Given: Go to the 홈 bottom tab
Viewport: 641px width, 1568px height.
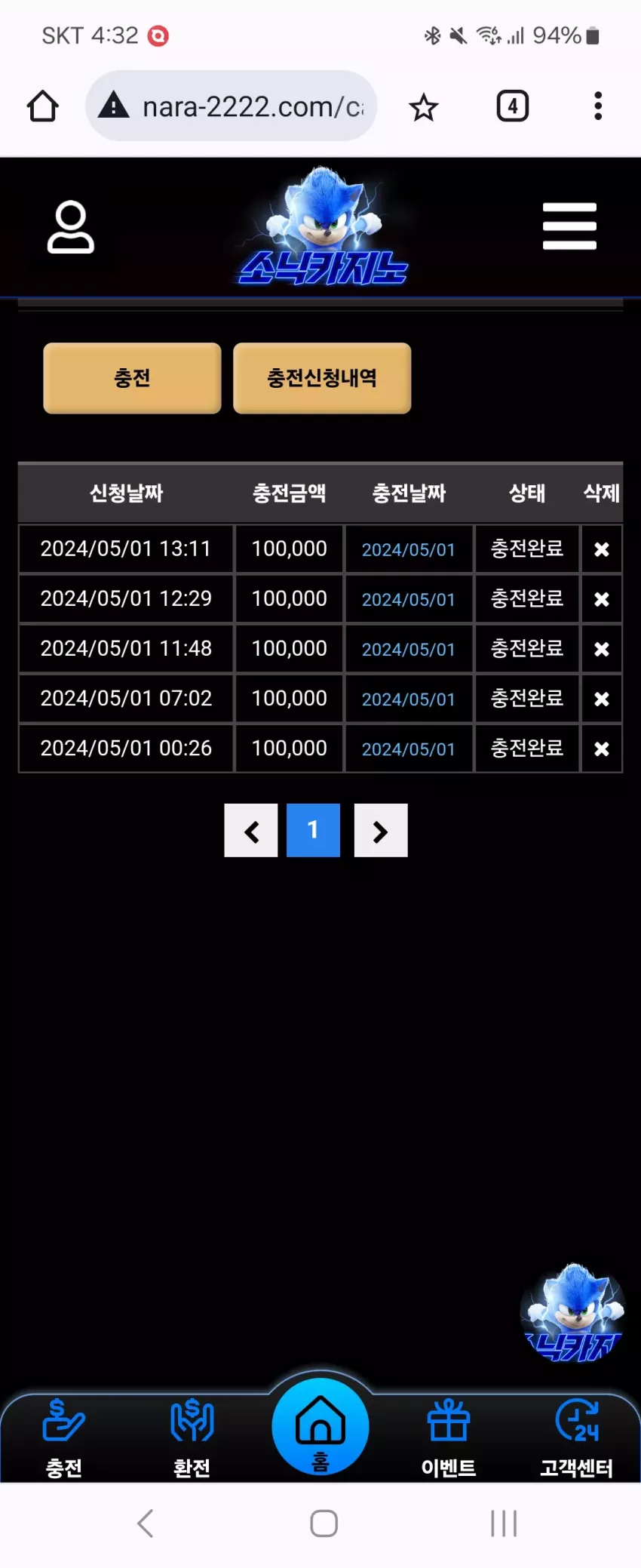Looking at the screenshot, I should point(320,1428).
